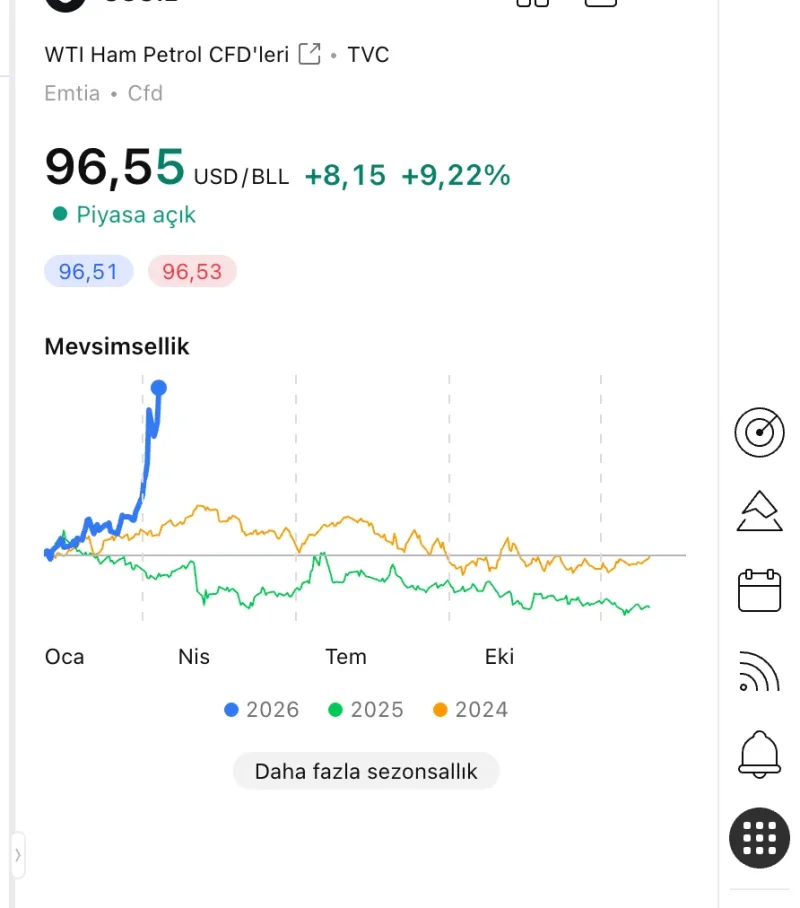800x908 pixels.
Task: Open the calendar icon in sidebar
Action: tap(759, 590)
